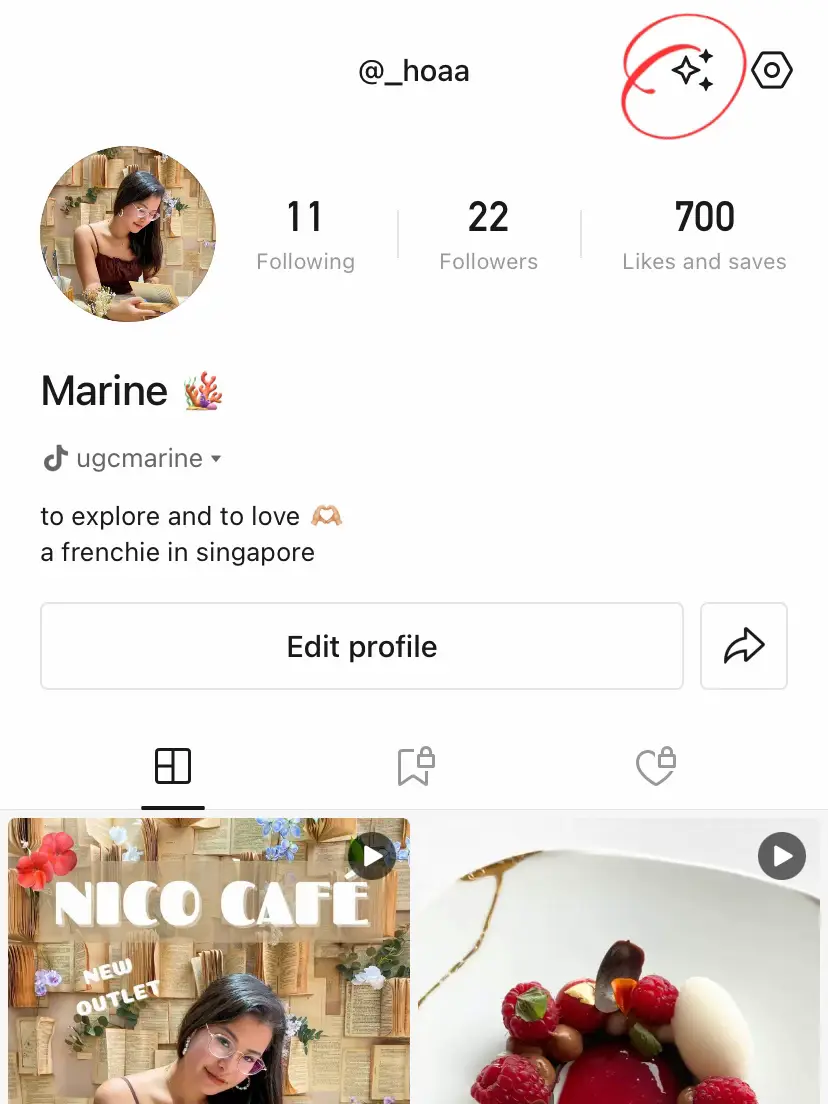This screenshot has width=828, height=1104.
Task: Open the Followers list
Action: [x=488, y=235]
